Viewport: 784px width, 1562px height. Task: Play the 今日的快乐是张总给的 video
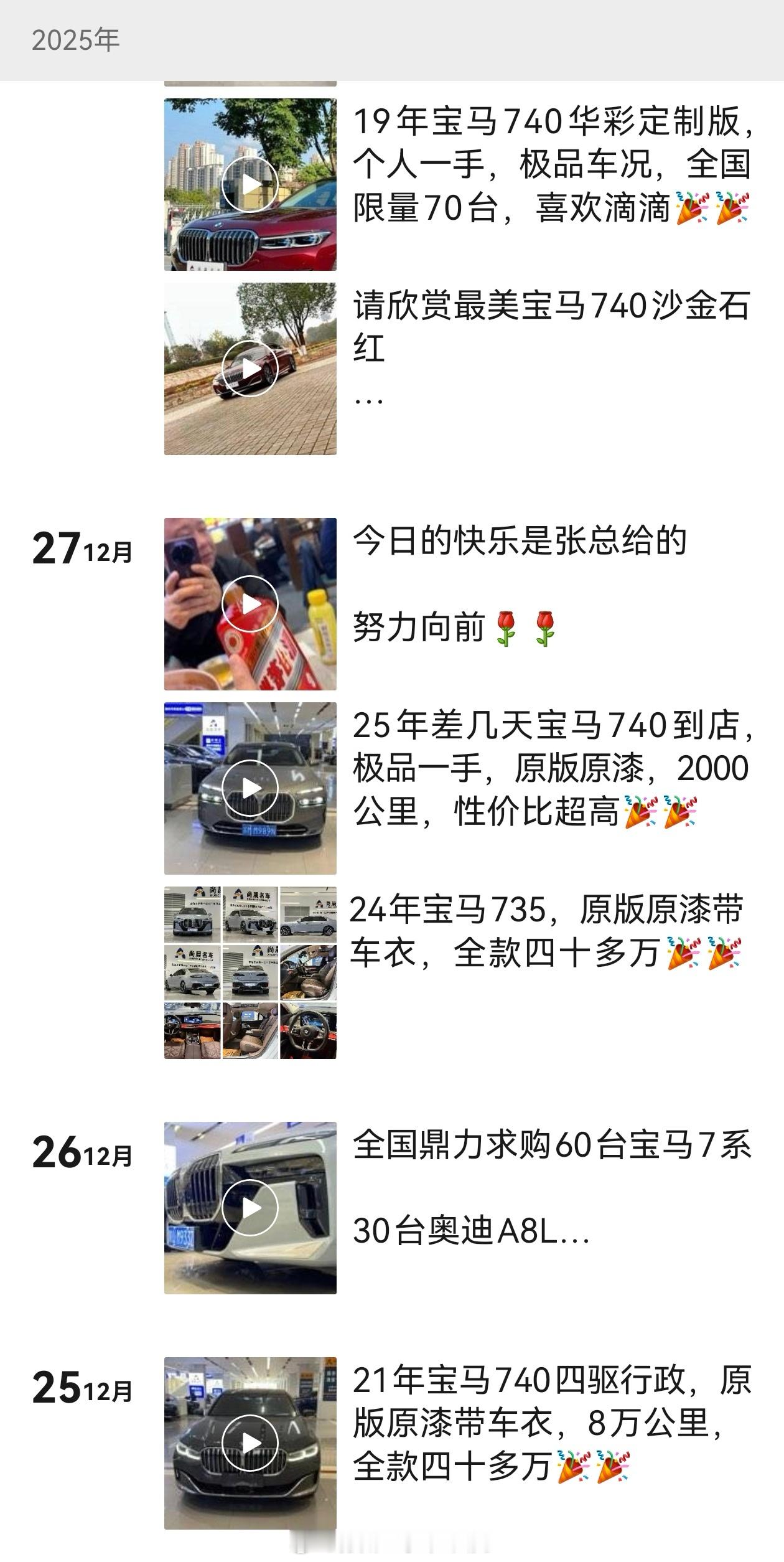[x=252, y=605]
